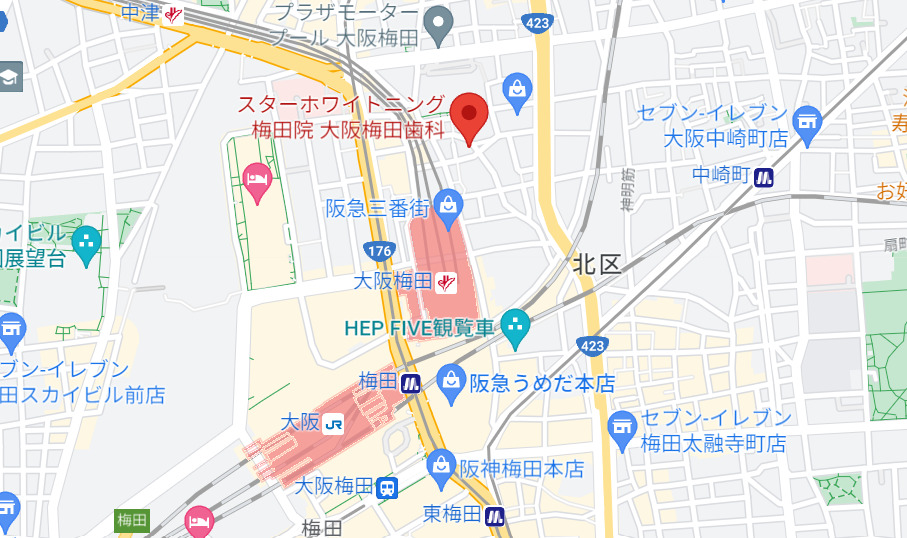Image resolution: width=907 pixels, height=538 pixels.
Task: Tap the 梅田 metro station icon
Action: [x=410, y=382]
